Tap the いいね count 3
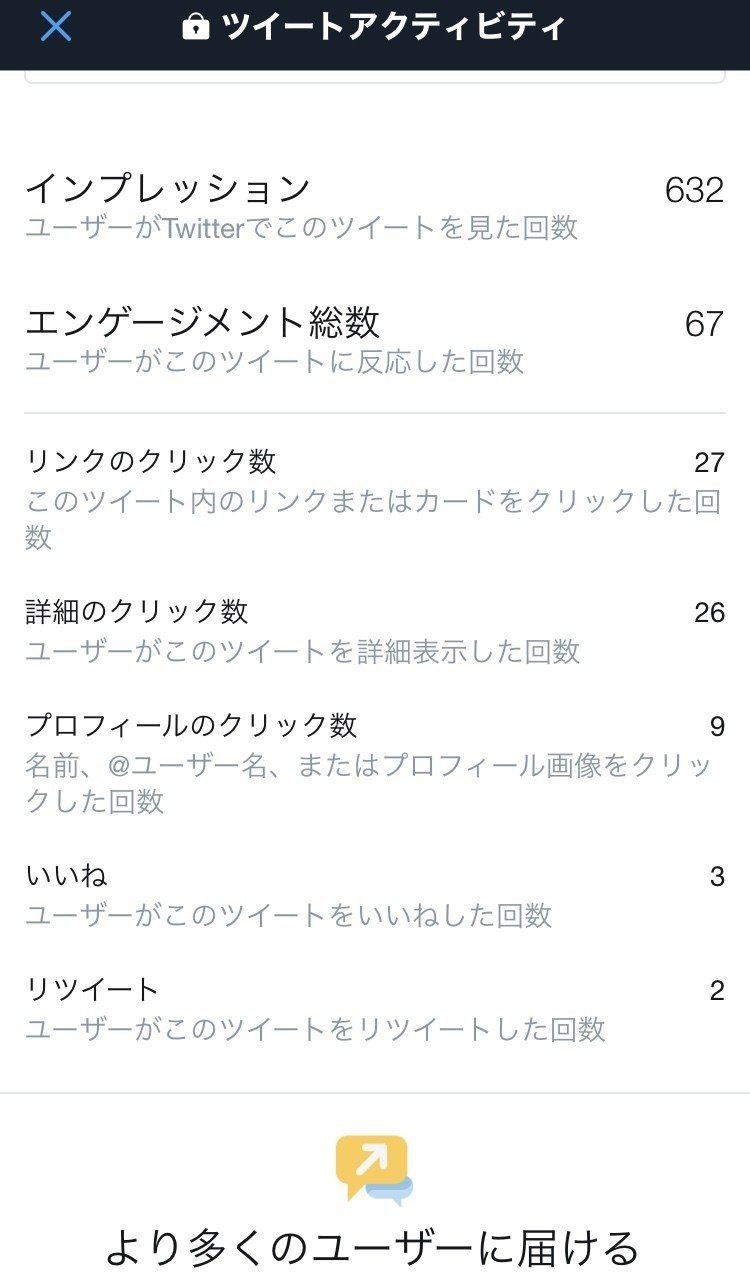Screen dimensions: 750x1276 (x=715, y=874)
